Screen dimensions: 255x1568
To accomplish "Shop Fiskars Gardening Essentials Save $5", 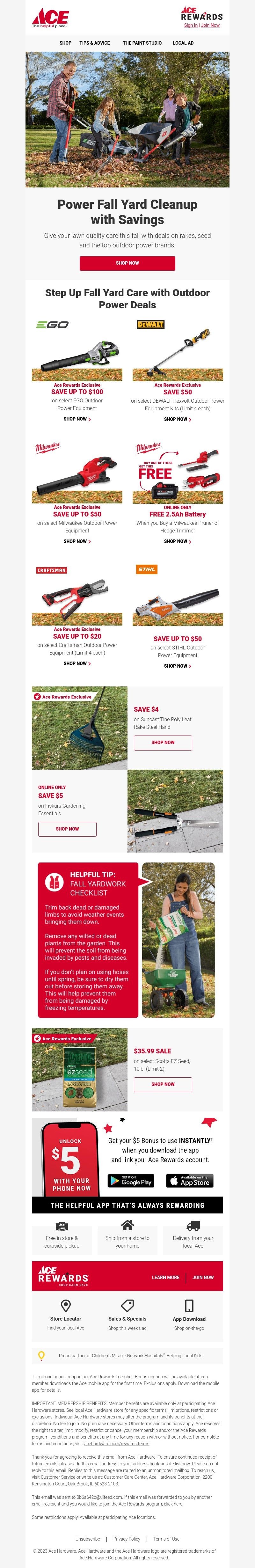I will click(67, 828).
